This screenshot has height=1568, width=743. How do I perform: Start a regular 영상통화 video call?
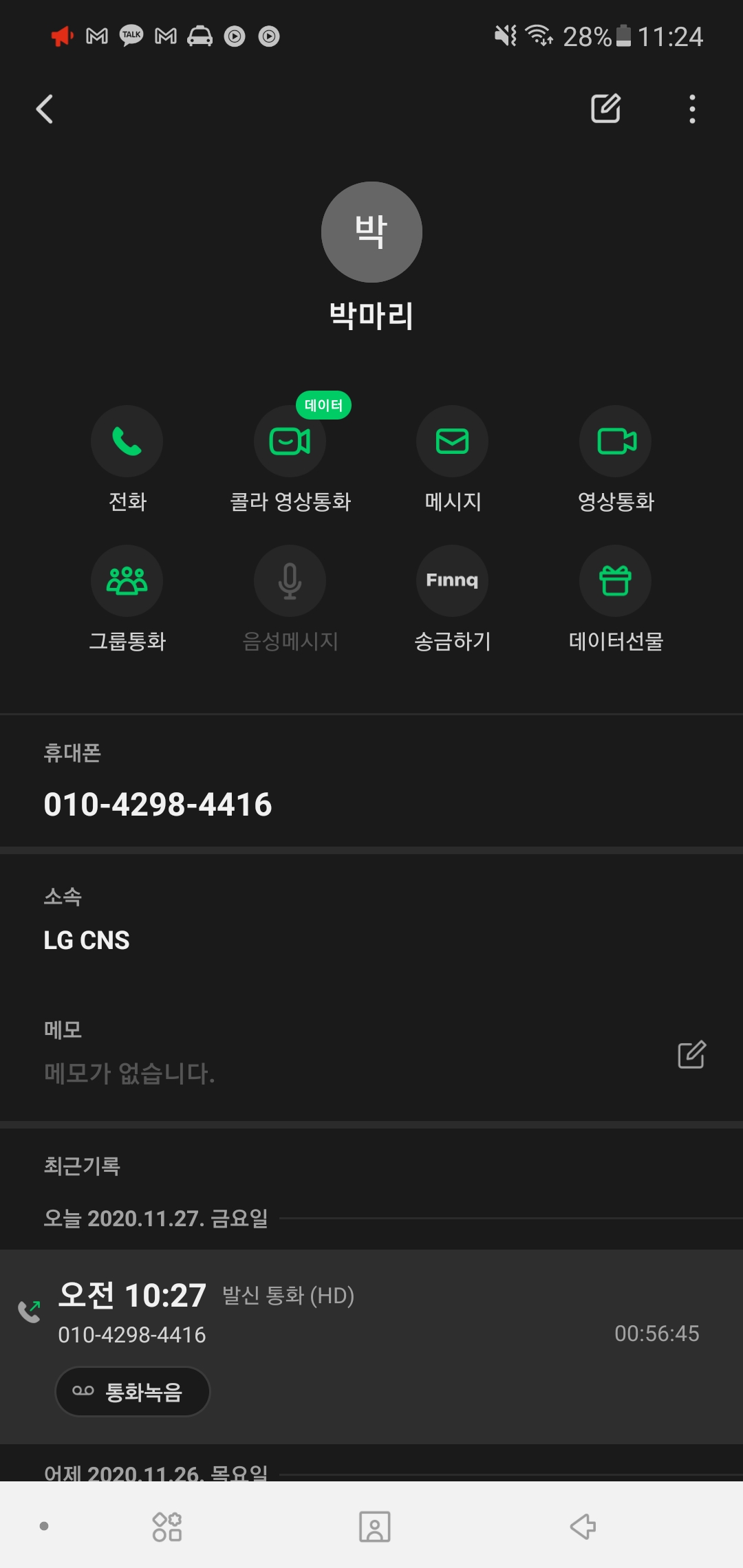tap(615, 441)
